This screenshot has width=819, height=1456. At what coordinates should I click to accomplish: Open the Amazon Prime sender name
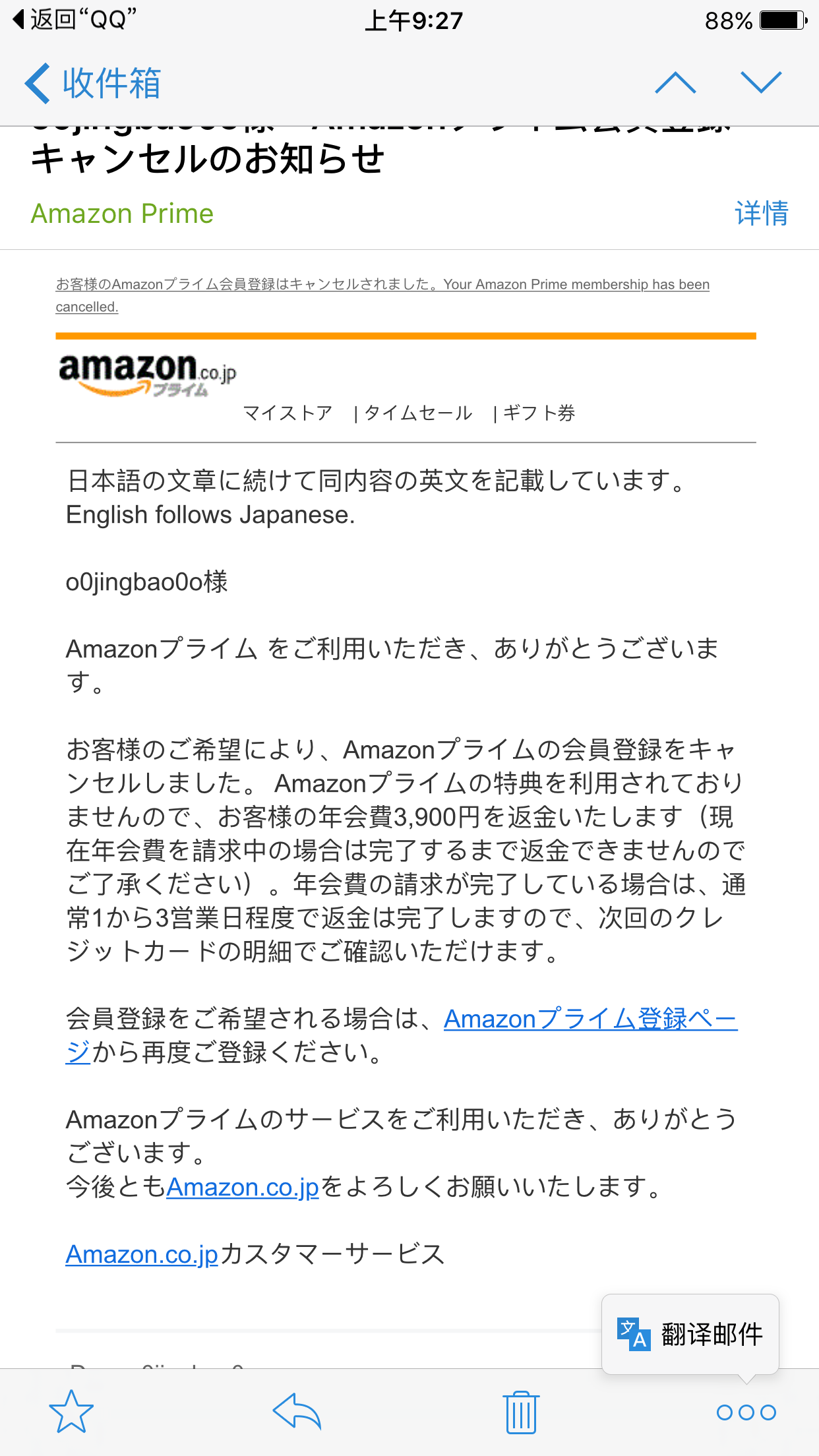(x=122, y=214)
